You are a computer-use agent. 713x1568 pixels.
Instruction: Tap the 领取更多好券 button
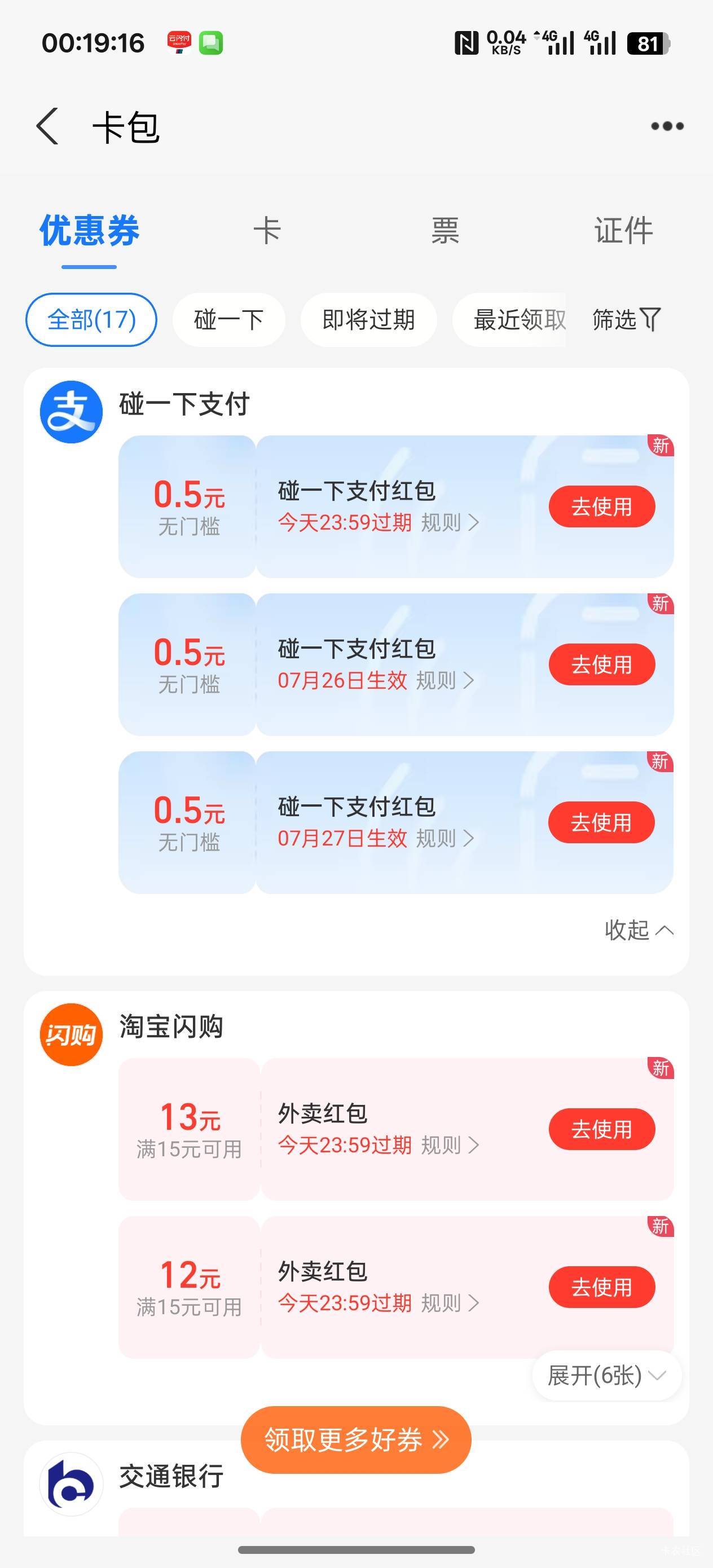click(x=356, y=1440)
